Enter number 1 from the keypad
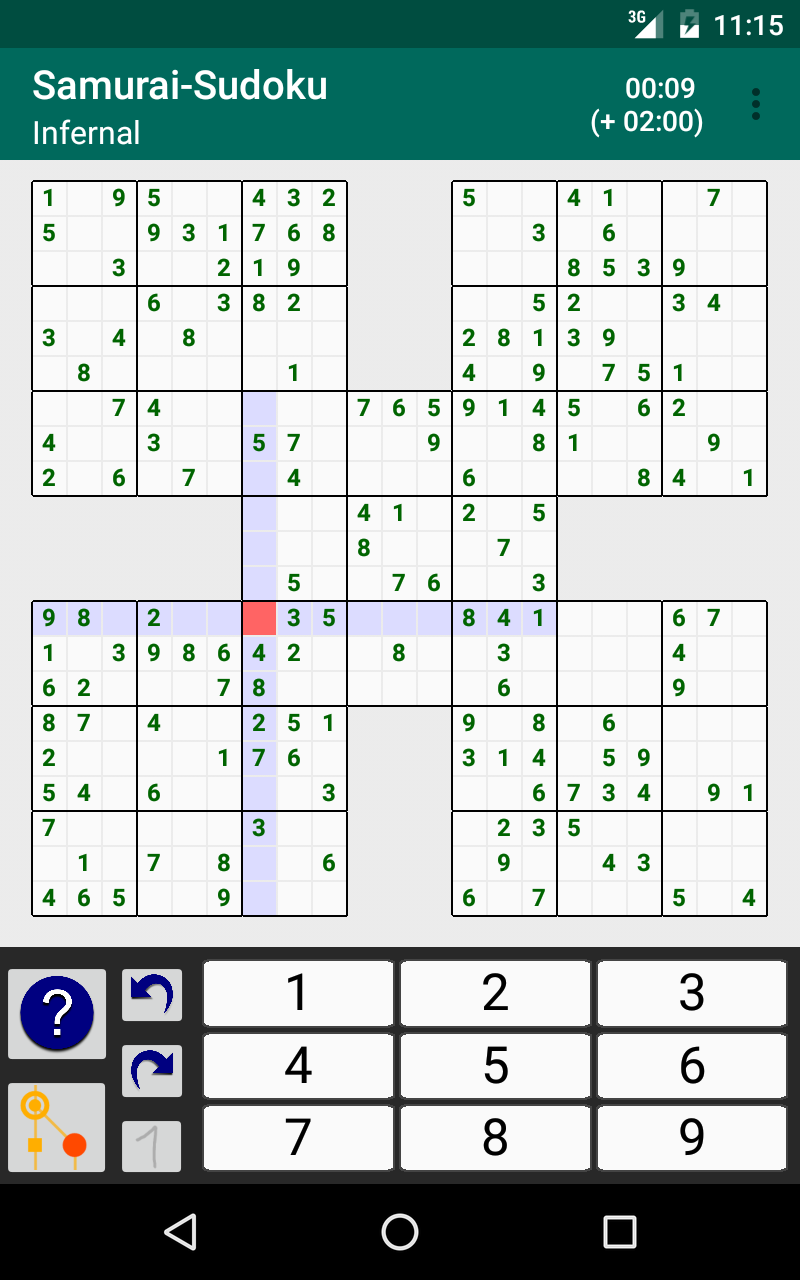The width and height of the screenshot is (800, 1280). coord(298,994)
